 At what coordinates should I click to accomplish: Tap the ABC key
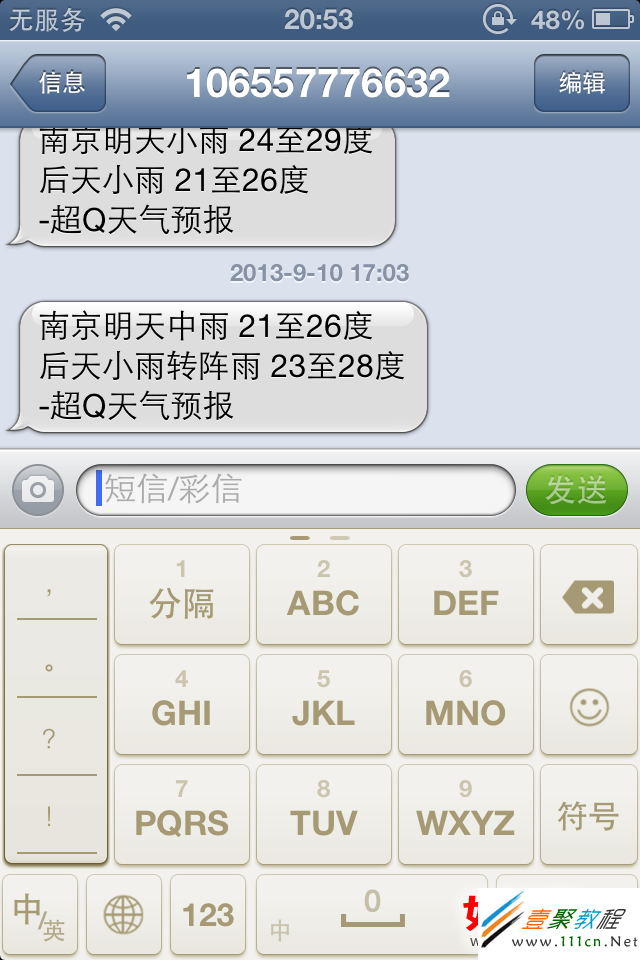pyautogui.click(x=323, y=594)
